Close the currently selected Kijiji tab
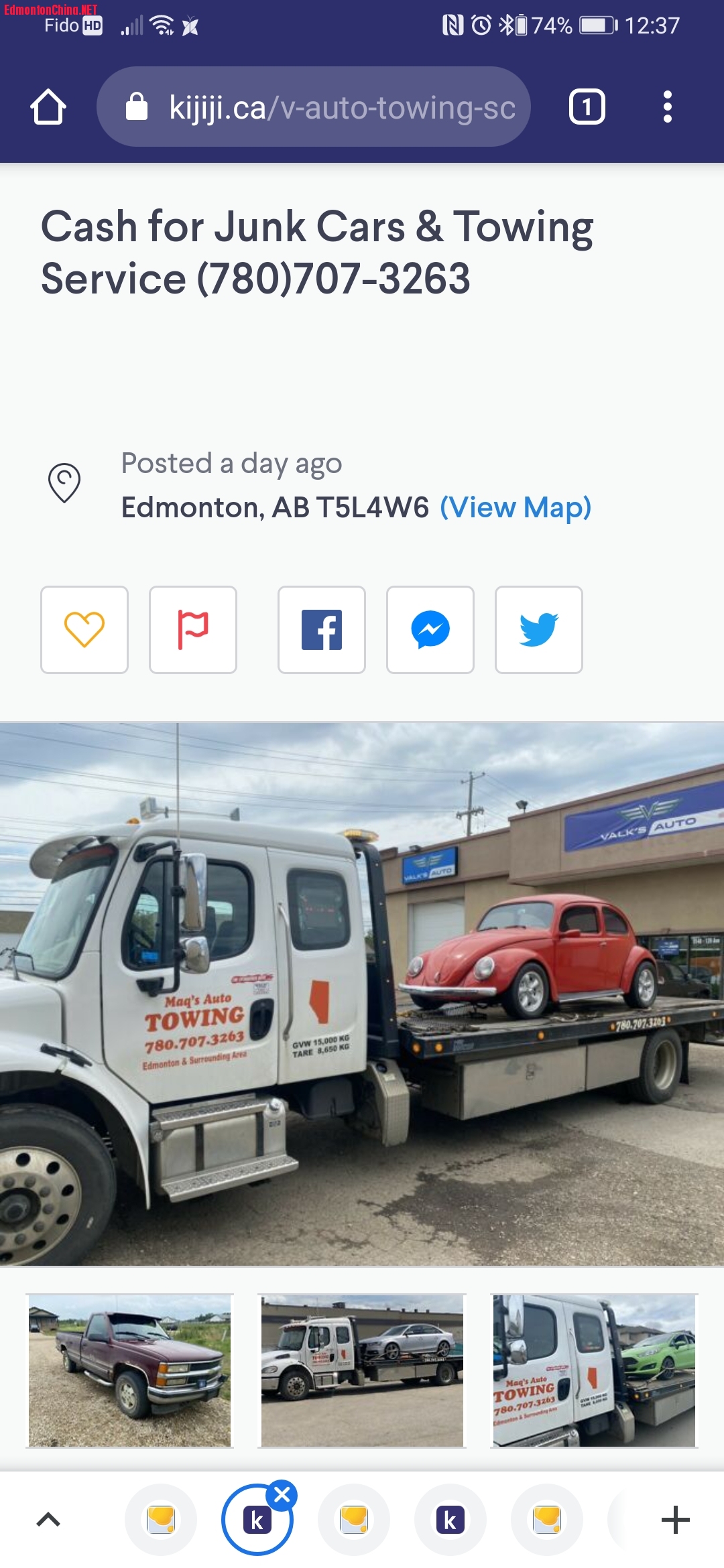Image resolution: width=724 pixels, height=1568 pixels. (x=282, y=1494)
